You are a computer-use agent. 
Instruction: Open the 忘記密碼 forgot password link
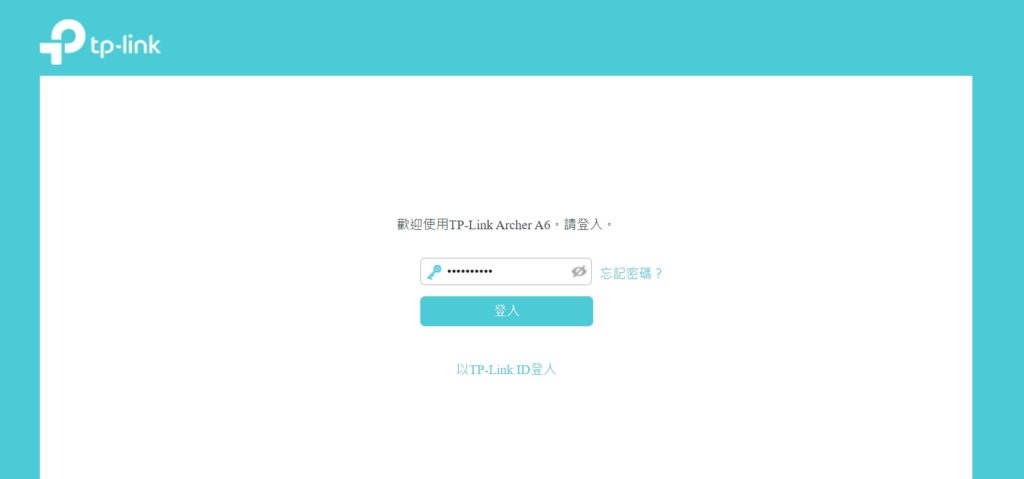(631, 273)
